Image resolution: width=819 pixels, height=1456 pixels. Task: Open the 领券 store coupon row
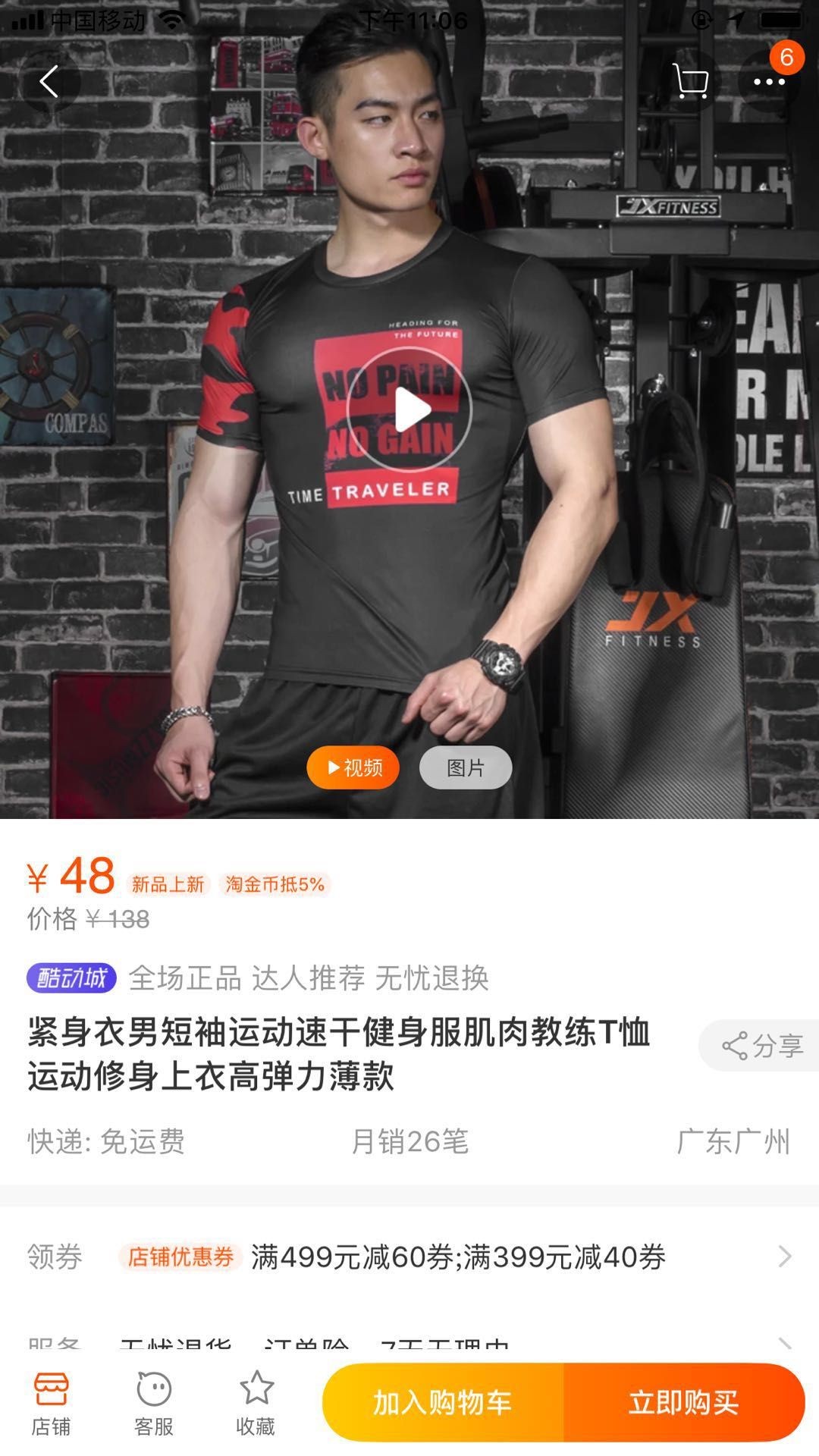(x=409, y=1257)
